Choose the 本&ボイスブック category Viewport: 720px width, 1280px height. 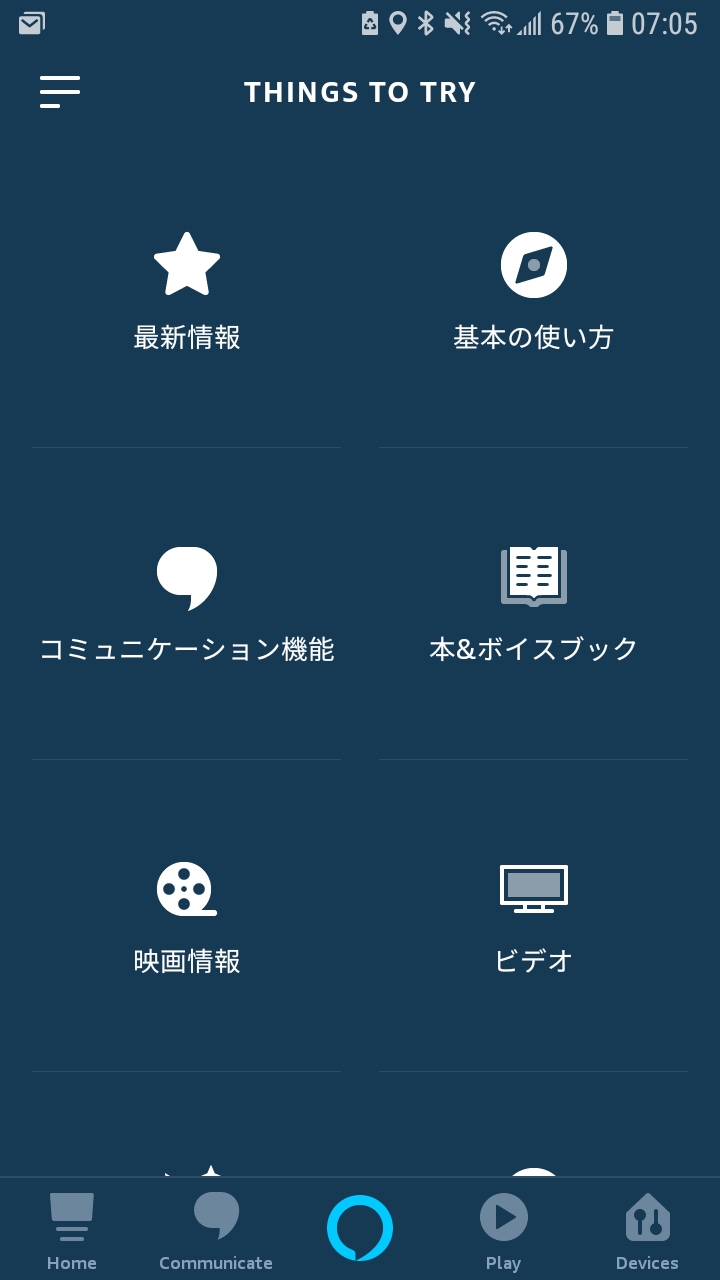533,605
